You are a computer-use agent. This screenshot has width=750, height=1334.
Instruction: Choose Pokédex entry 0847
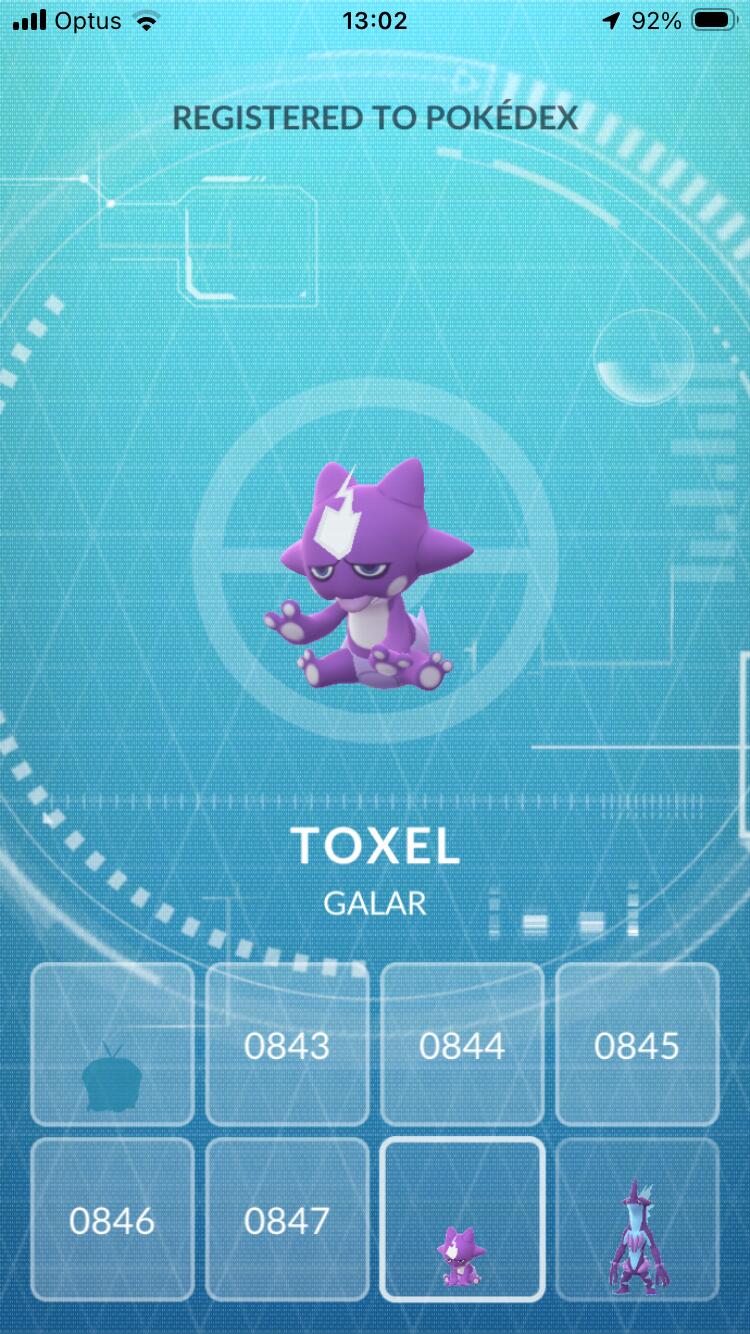coord(287,1219)
